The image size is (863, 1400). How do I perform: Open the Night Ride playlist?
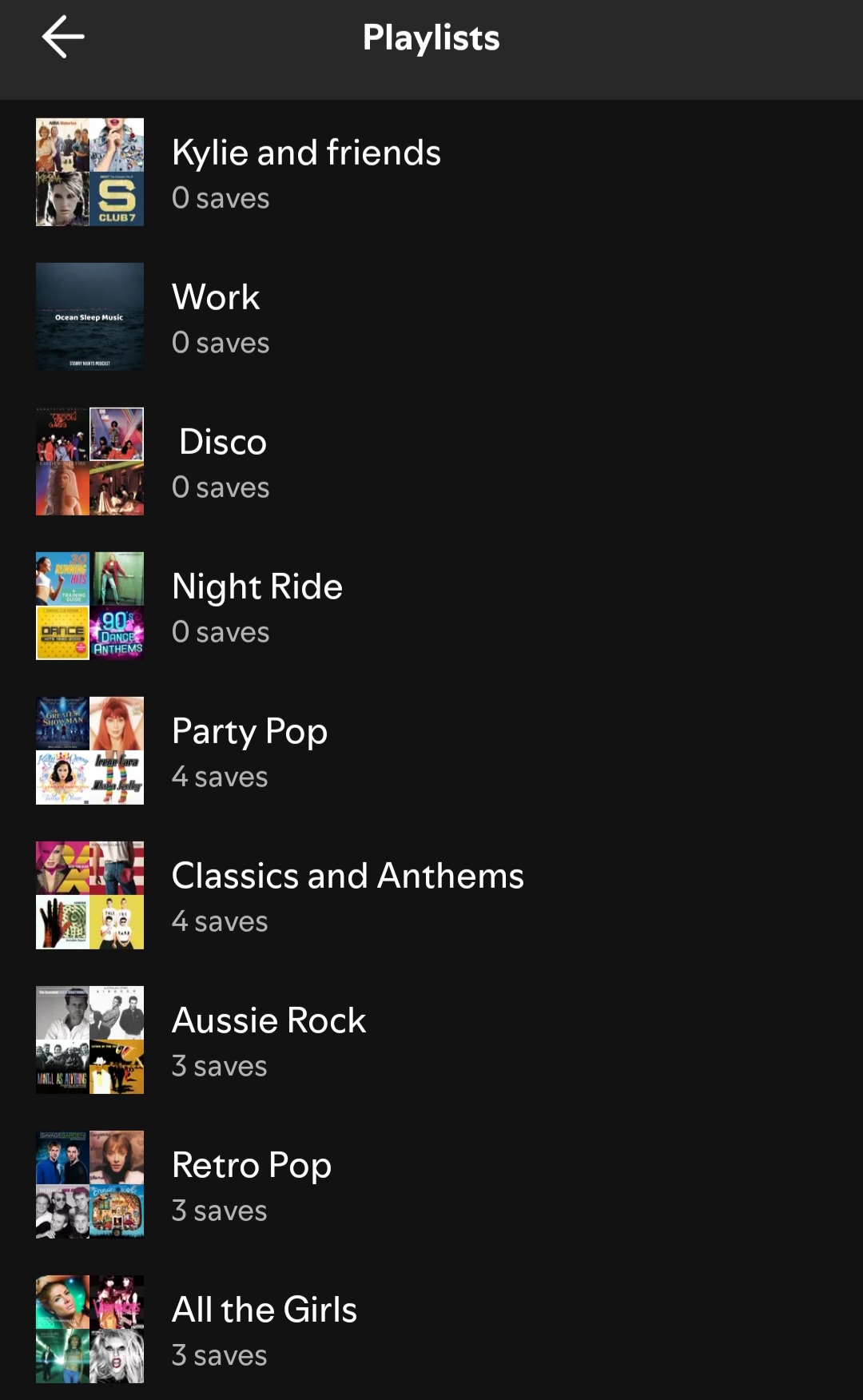257,606
